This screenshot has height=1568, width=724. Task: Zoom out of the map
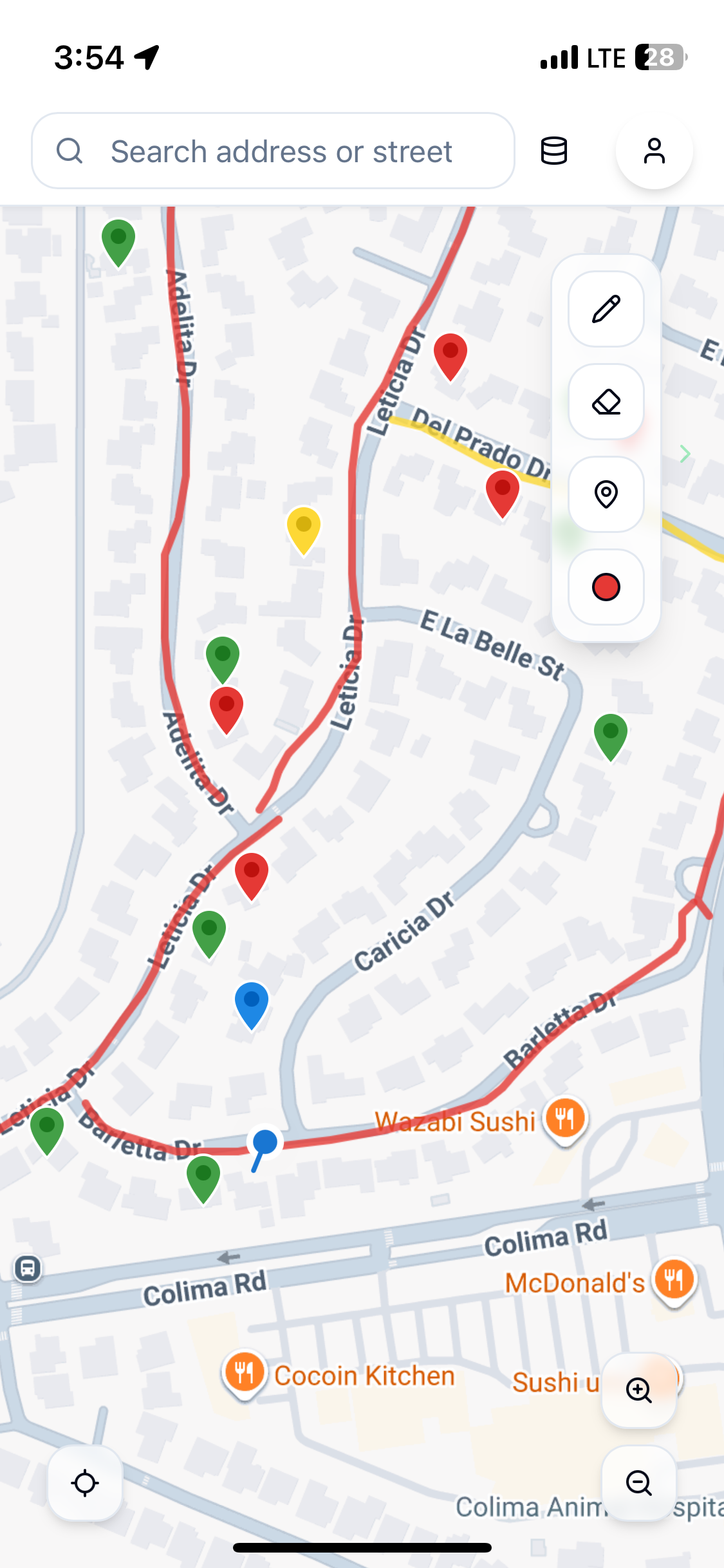pos(638,1483)
